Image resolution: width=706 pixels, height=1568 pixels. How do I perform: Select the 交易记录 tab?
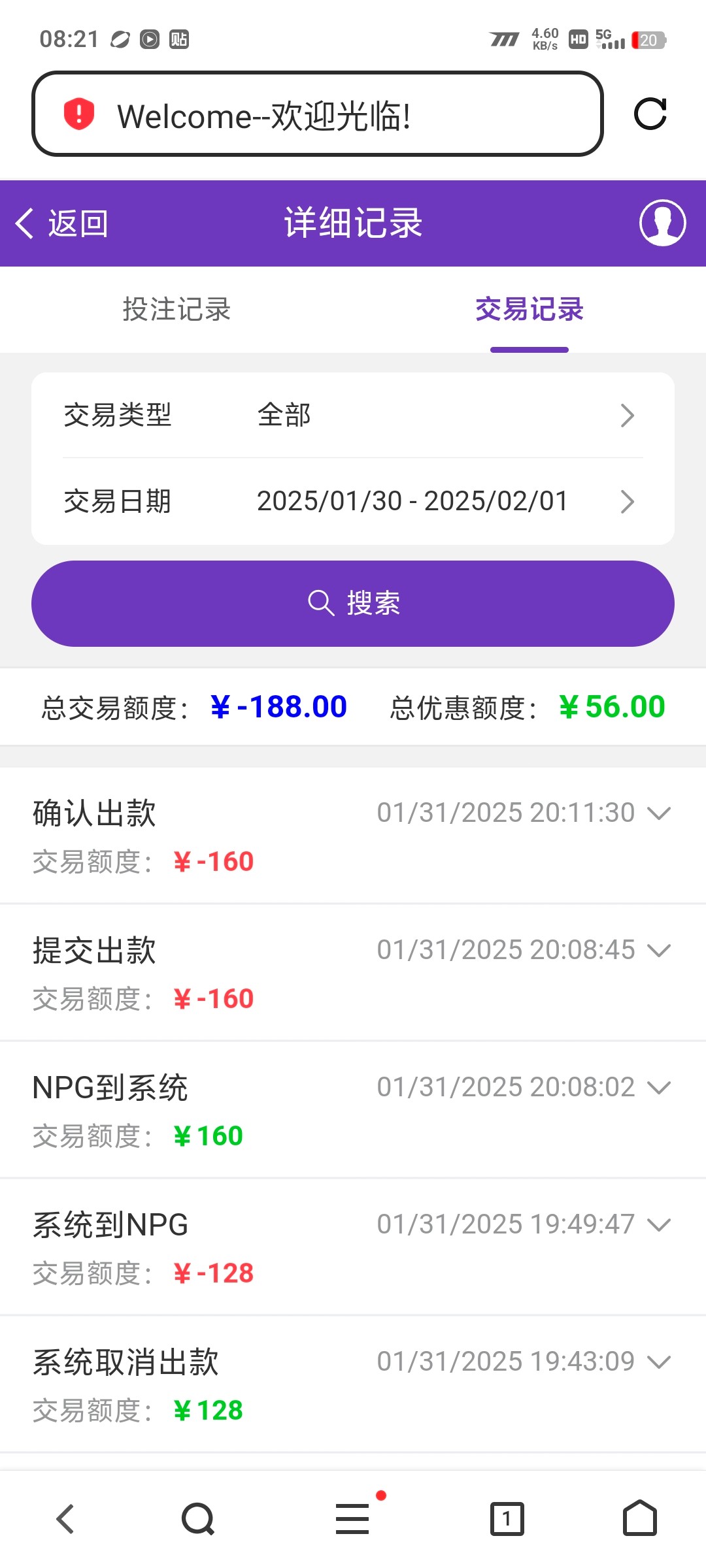tap(529, 309)
